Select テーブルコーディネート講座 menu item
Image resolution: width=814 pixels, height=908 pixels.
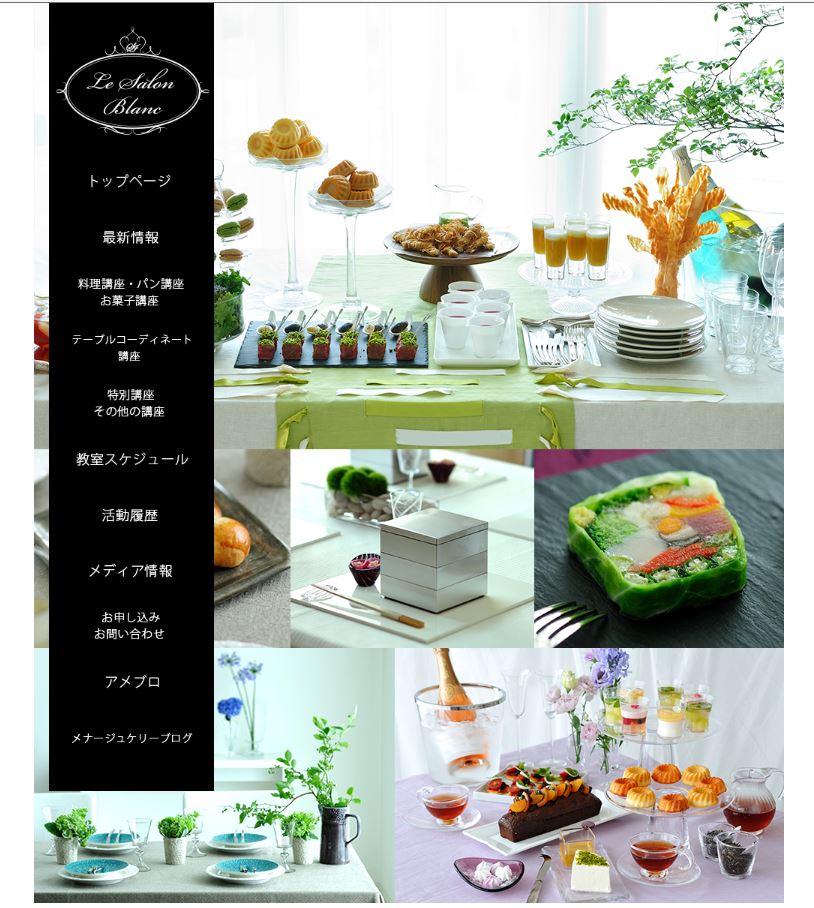130,347
